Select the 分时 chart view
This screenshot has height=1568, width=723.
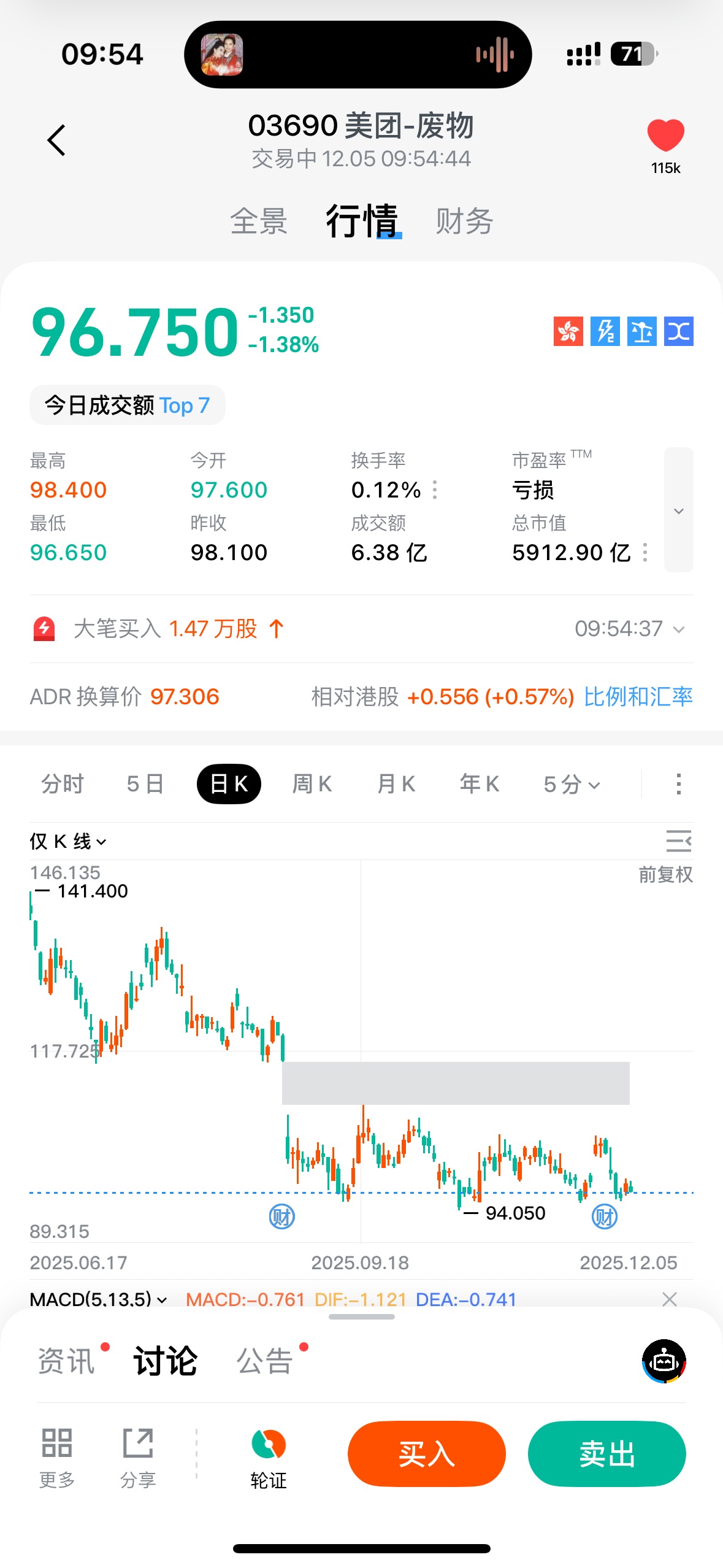coord(62,784)
